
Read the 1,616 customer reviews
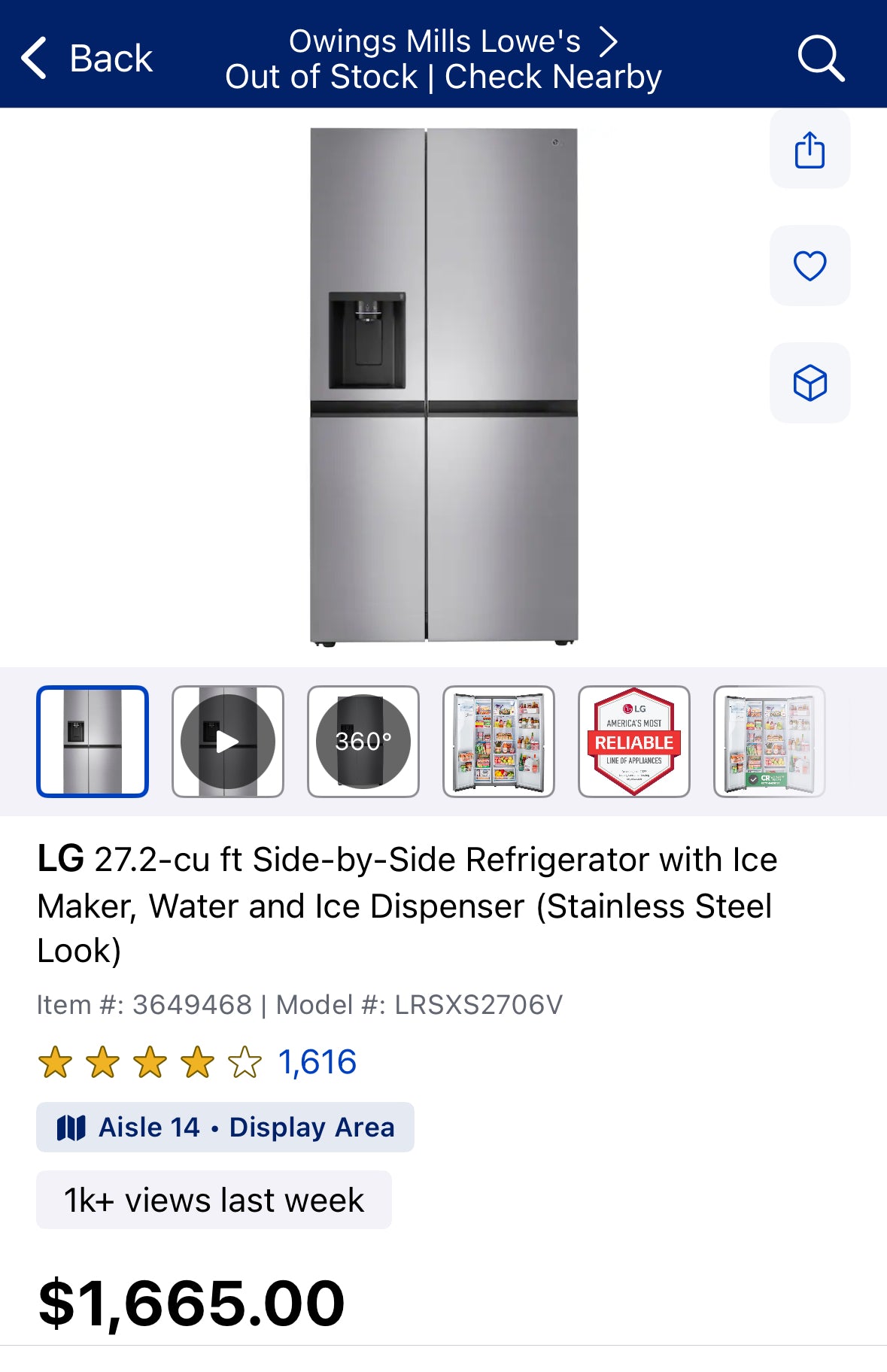(x=317, y=1062)
